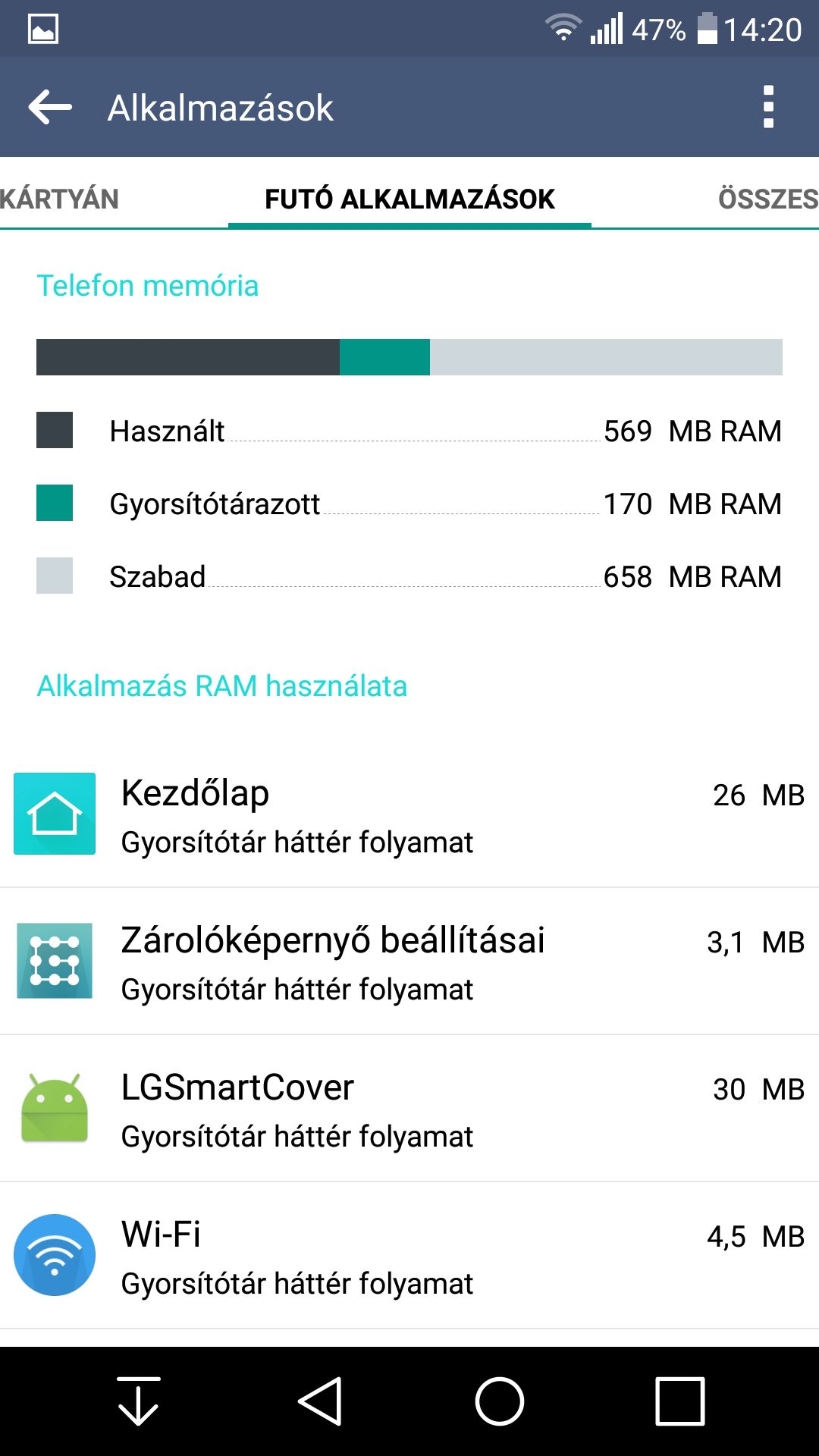Pull down notifications with the nav bar arrow
This screenshot has height=1456, width=819.
click(138, 1401)
